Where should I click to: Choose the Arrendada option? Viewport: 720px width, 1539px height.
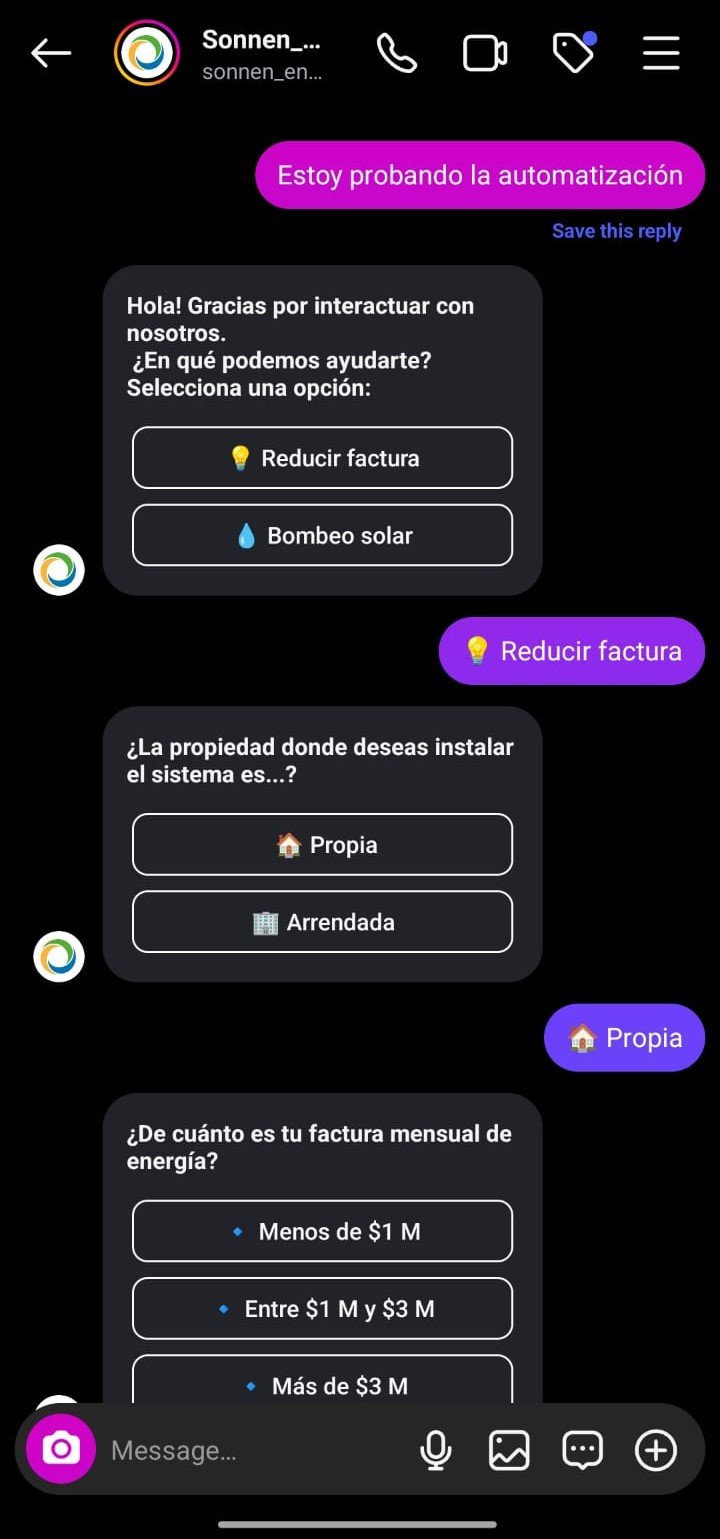pyautogui.click(x=322, y=922)
